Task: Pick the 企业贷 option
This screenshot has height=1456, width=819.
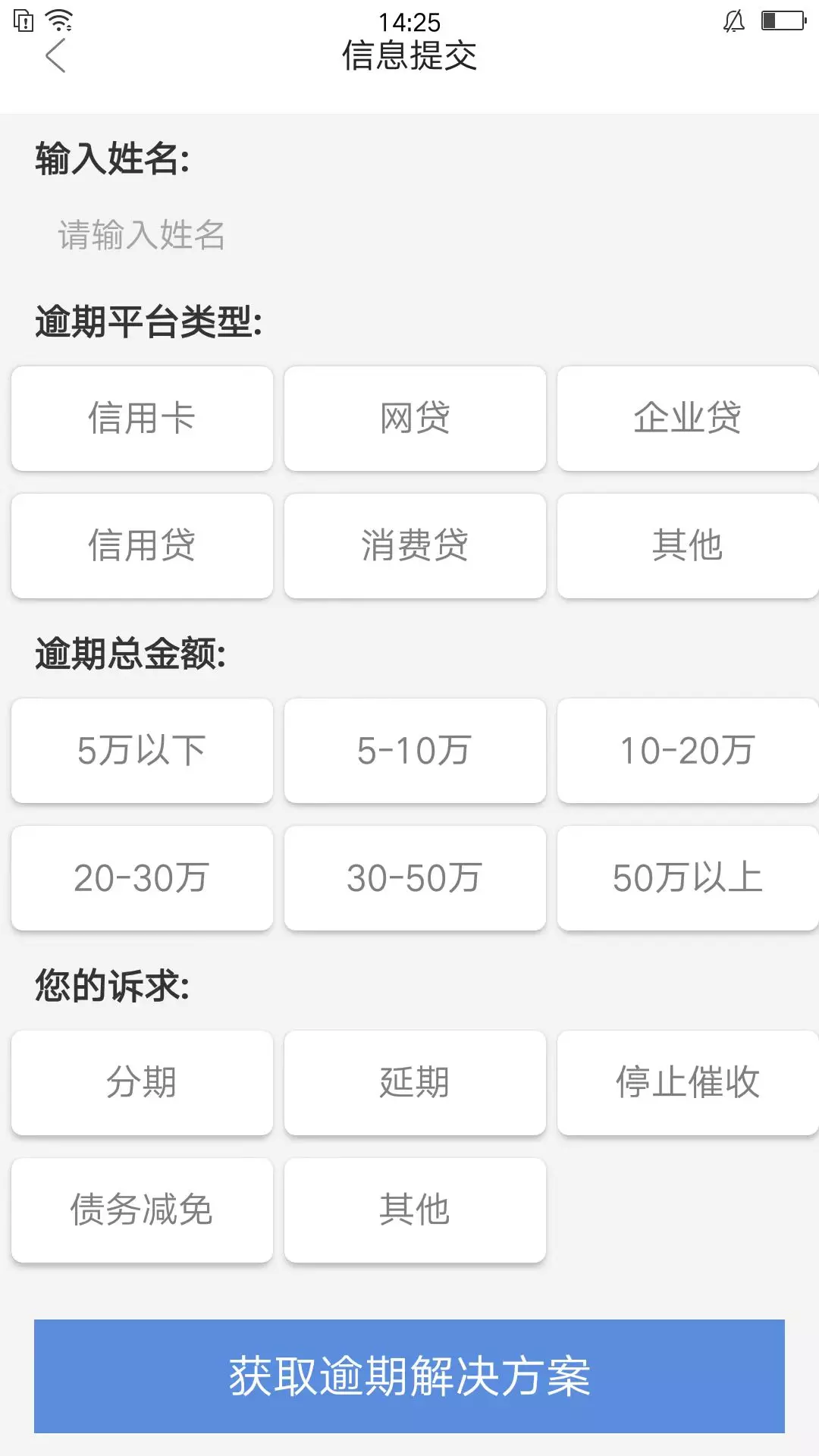Action: click(688, 419)
